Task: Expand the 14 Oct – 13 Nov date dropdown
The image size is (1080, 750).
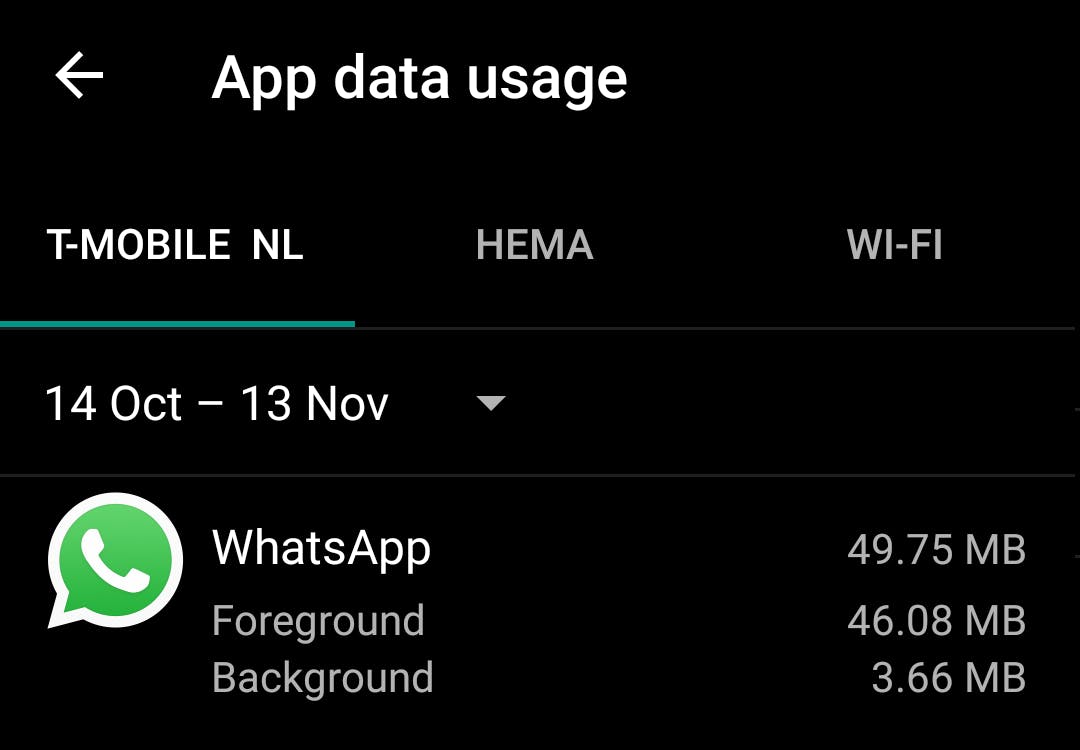Action: [x=490, y=403]
